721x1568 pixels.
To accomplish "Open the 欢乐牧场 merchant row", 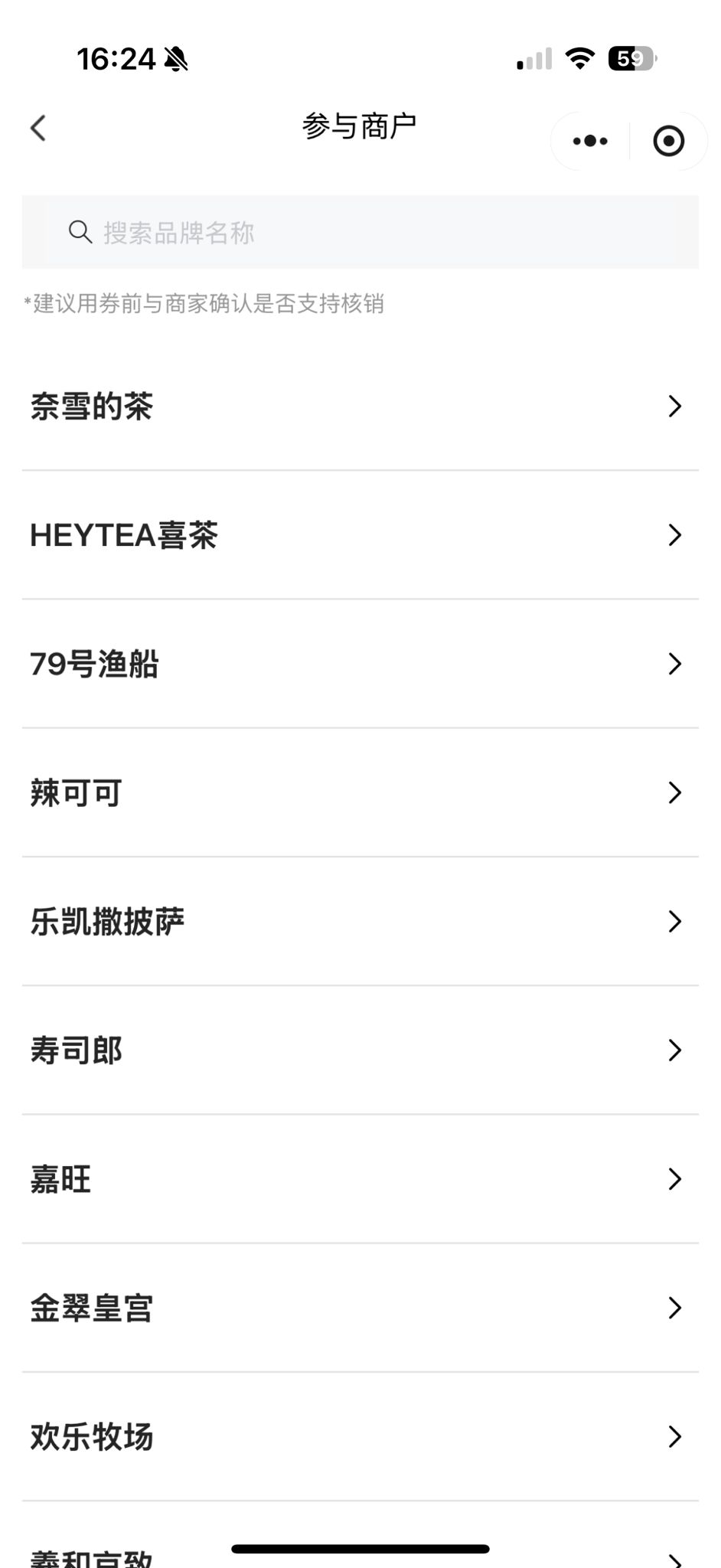I will click(x=360, y=1436).
